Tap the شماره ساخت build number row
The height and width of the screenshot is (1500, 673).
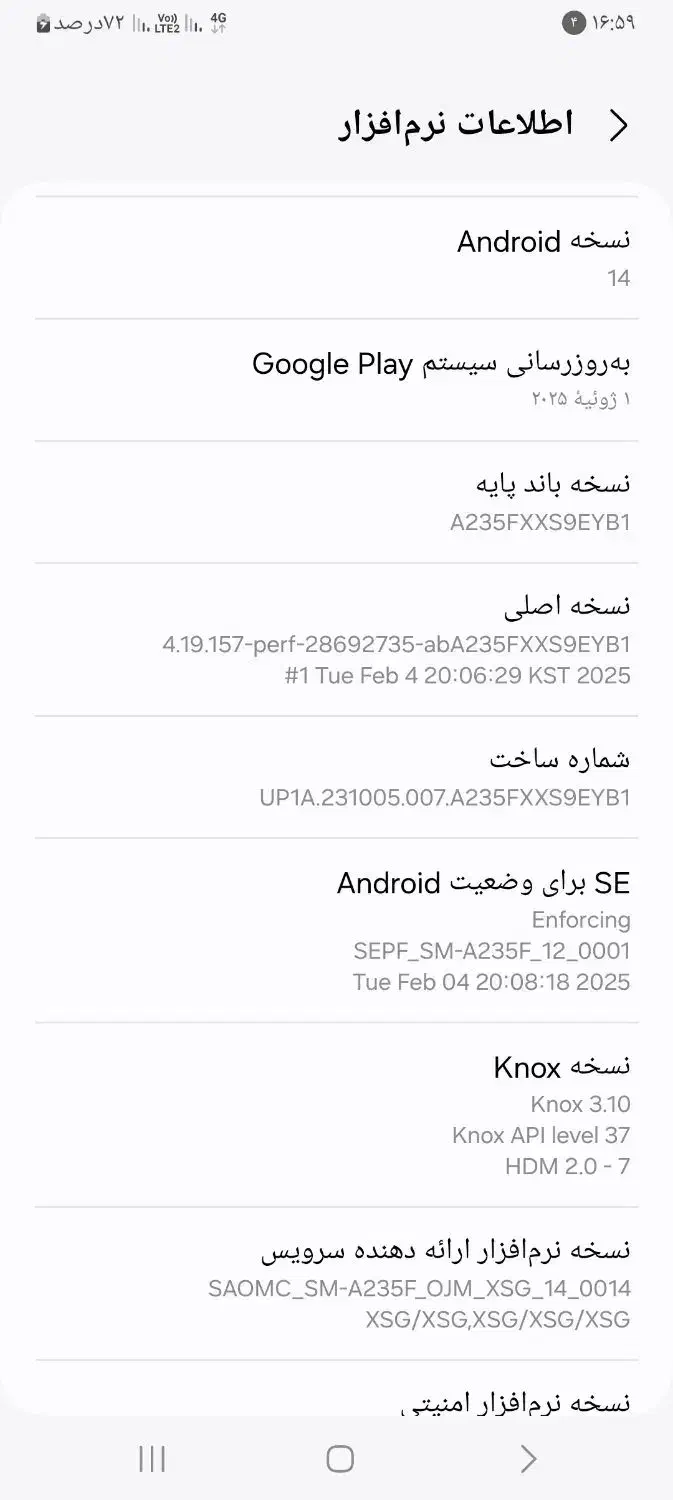point(336,777)
